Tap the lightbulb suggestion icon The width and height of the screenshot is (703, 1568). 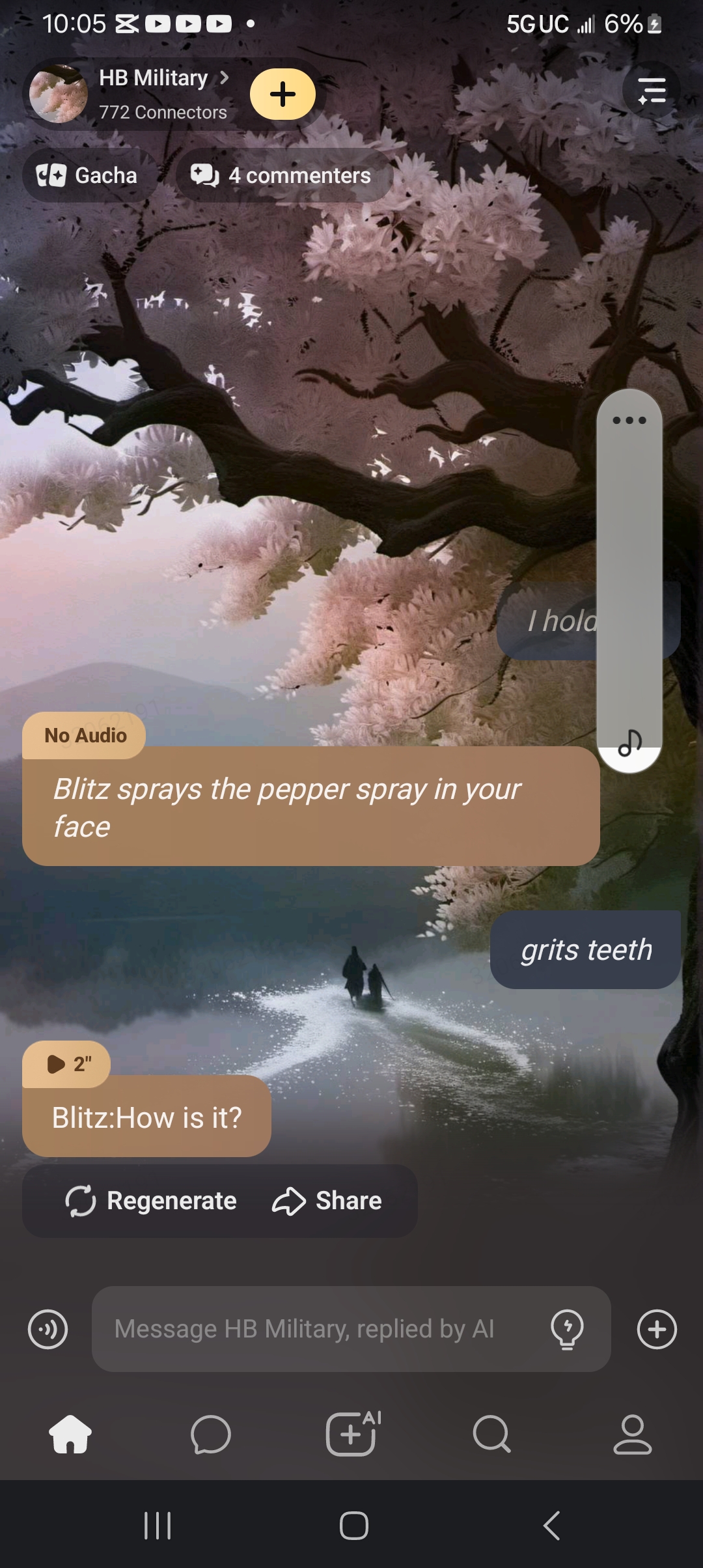coord(567,1329)
